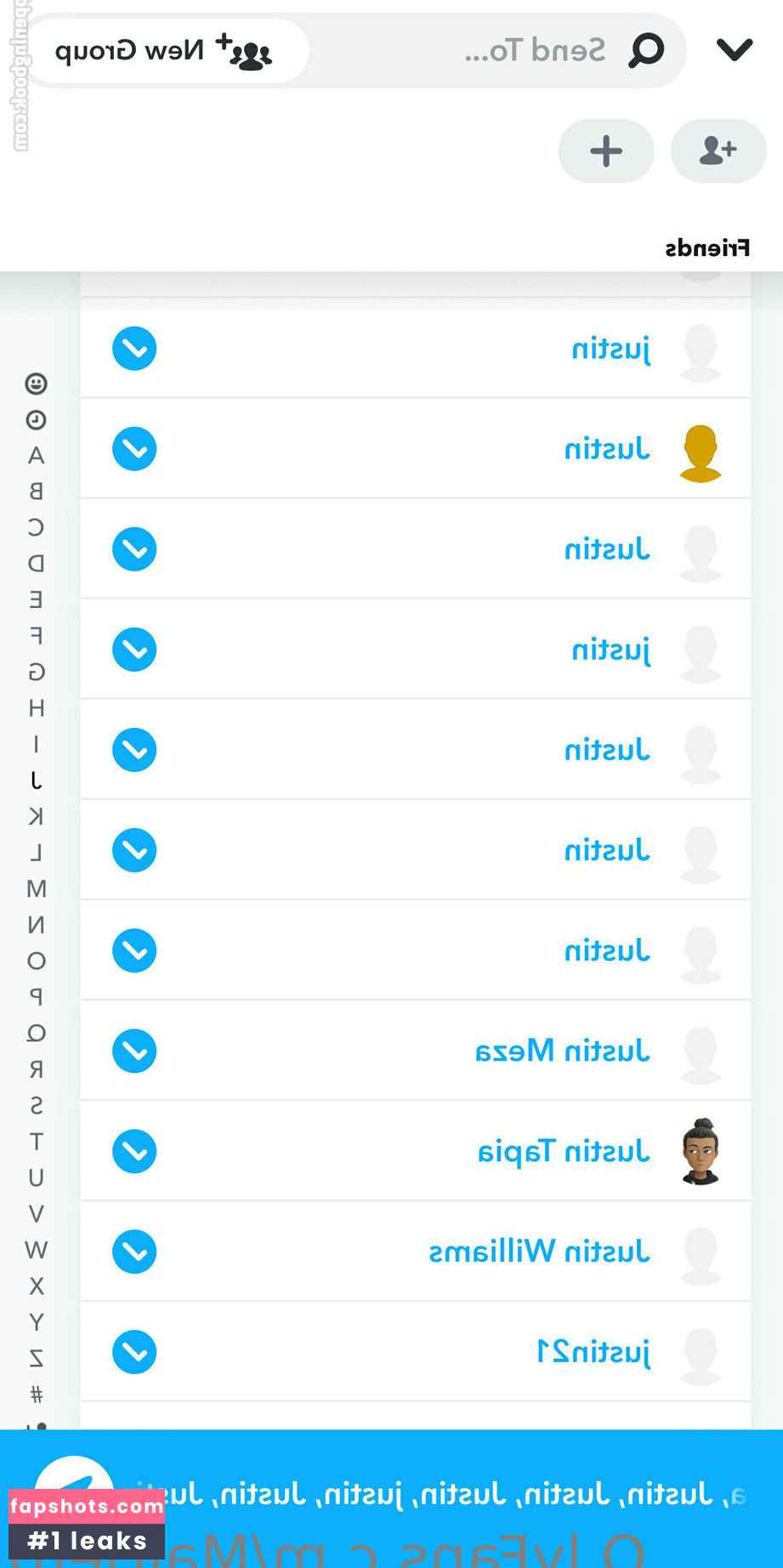
Task: Click the plus icon above Friends
Action: click(606, 151)
